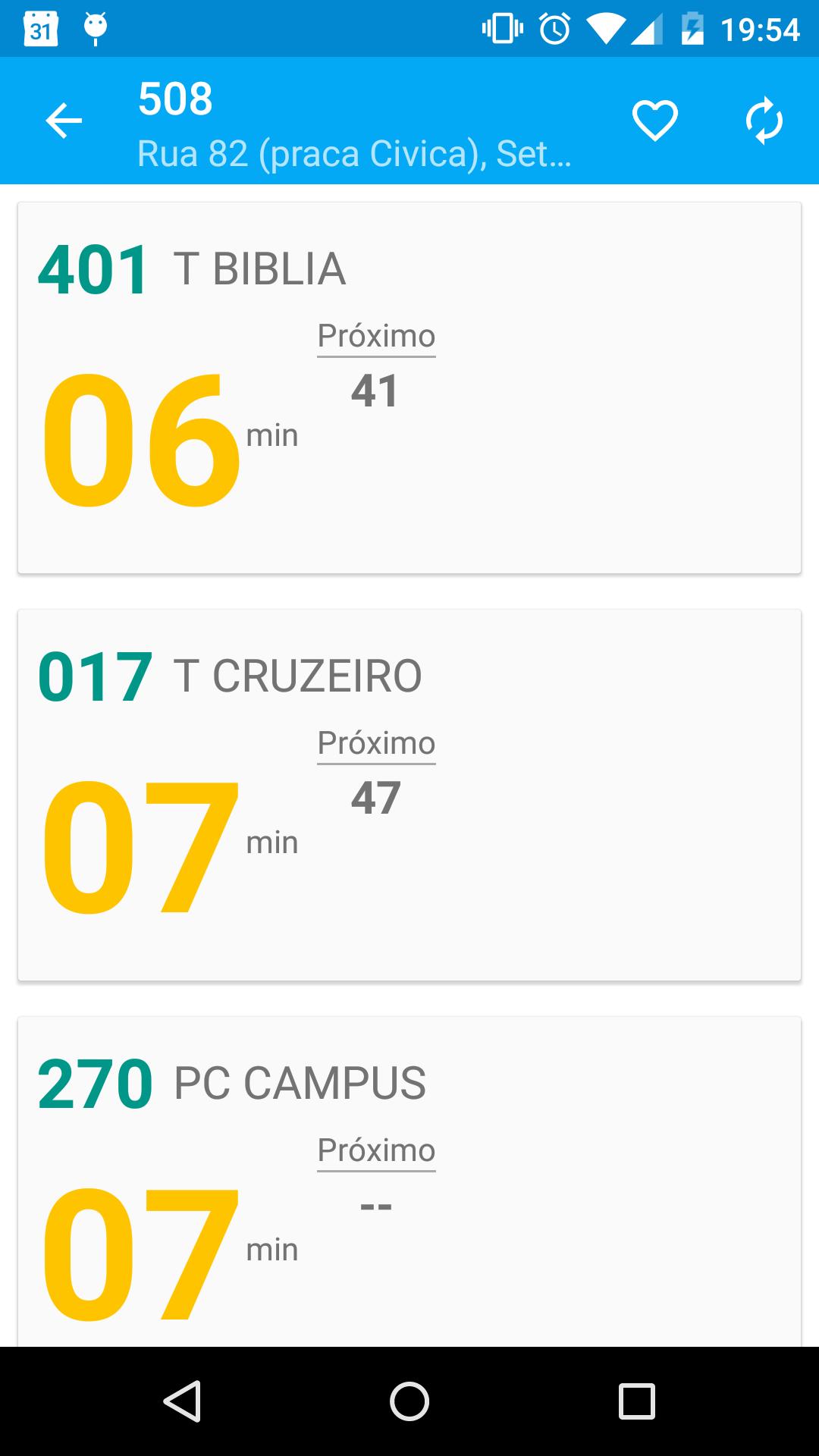Toggle favorite status for route 508
Screen dimensions: 819x1456
654,119
